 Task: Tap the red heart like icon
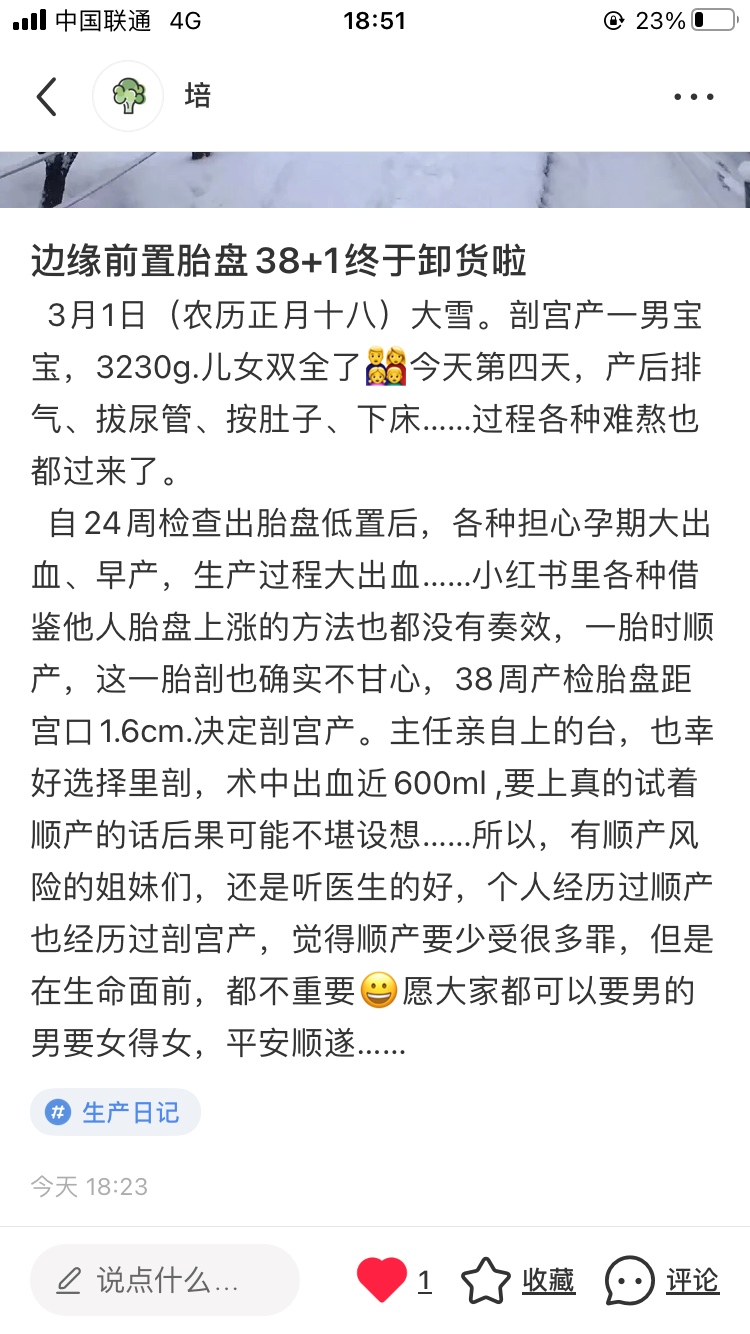[x=382, y=1280]
